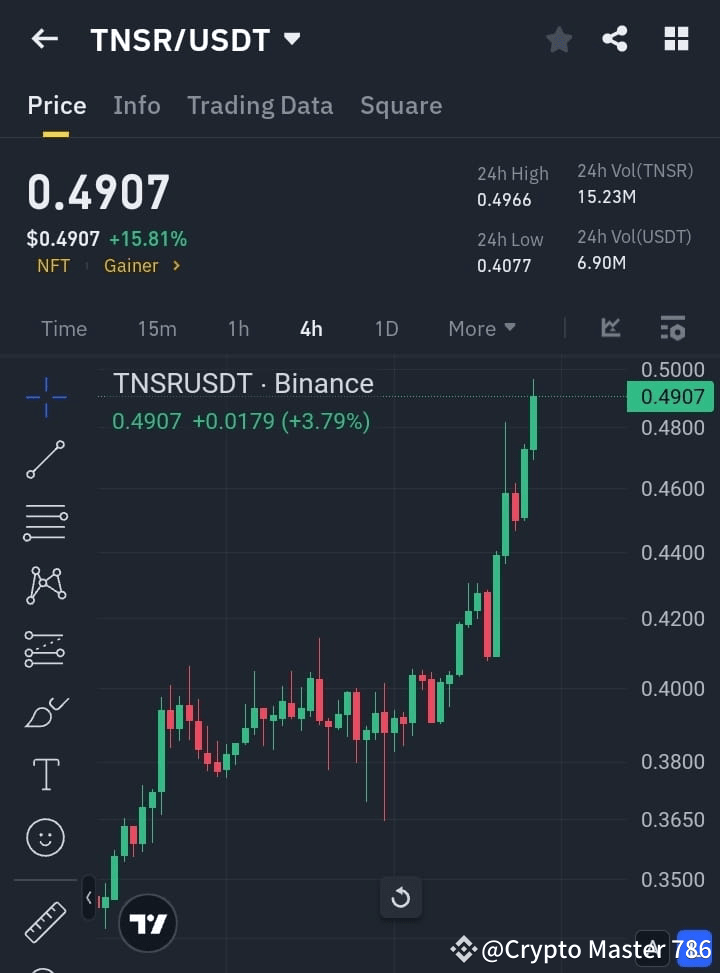The height and width of the screenshot is (973, 720).
Task: Select the text annotation tool
Action: coord(45,774)
